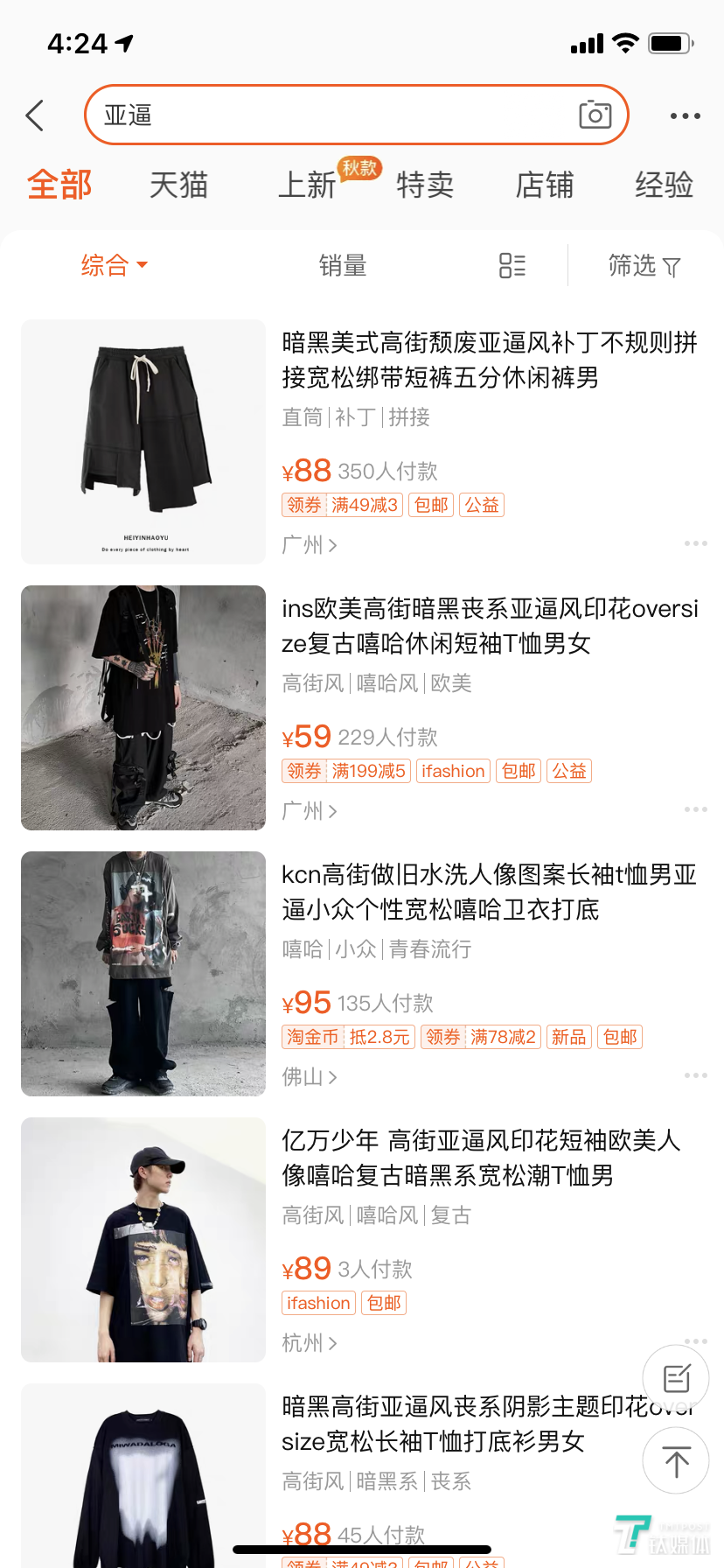Activate the 特卖 results toggle
The width and height of the screenshot is (724, 1568).
tap(425, 185)
